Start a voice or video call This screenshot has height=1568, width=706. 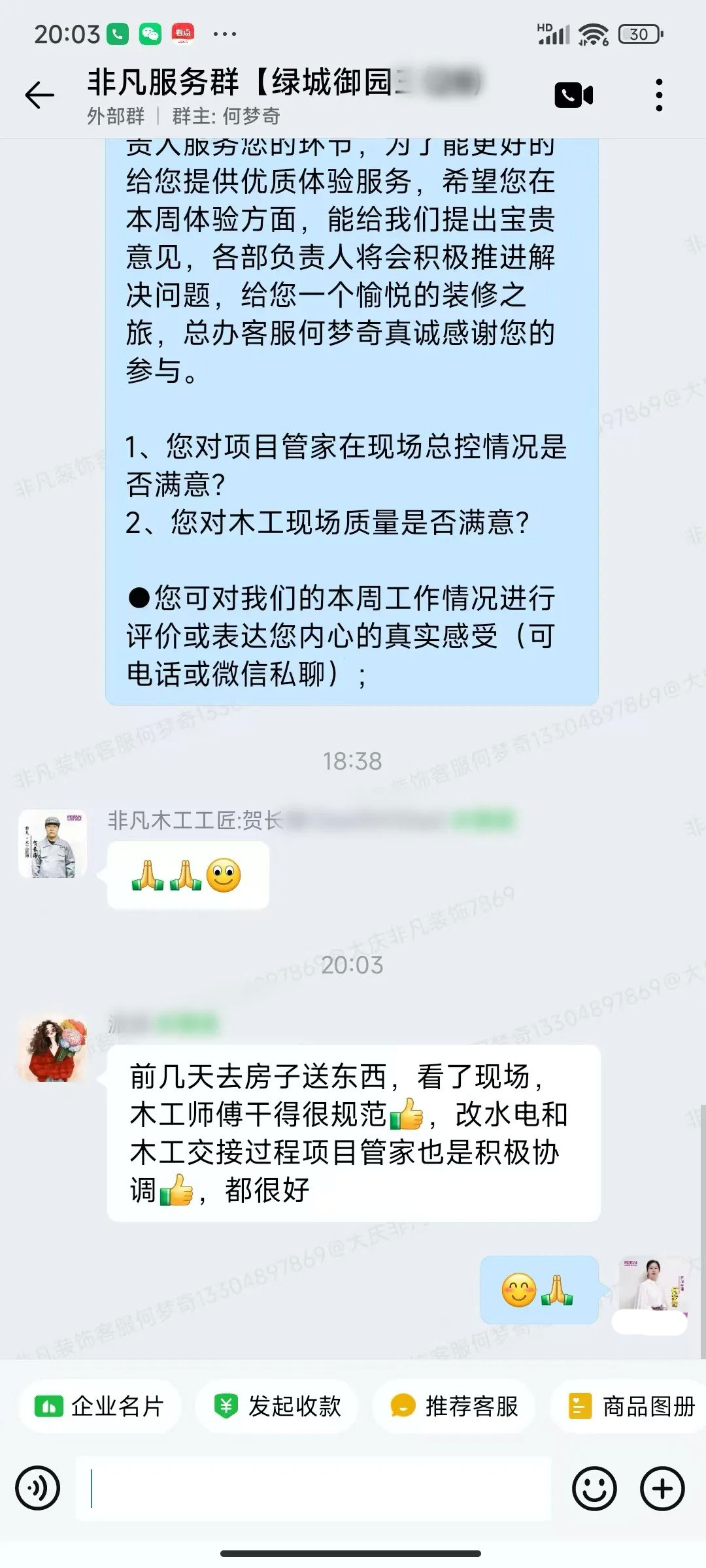pyautogui.click(x=573, y=95)
